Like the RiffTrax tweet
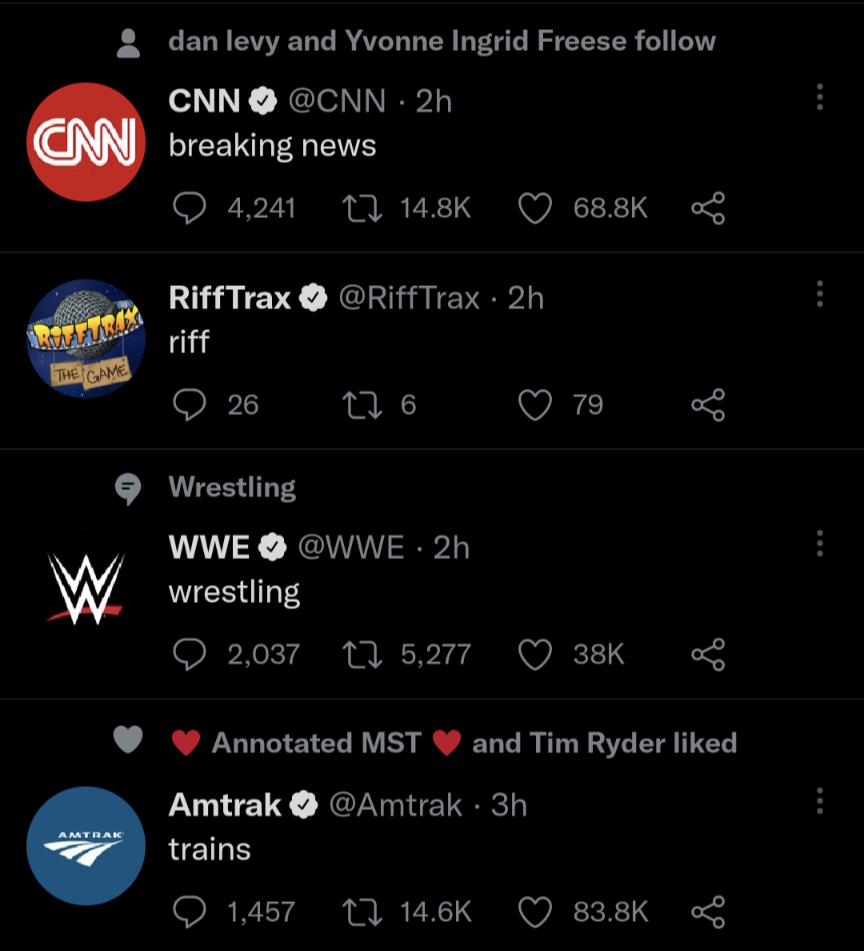Image resolution: width=864 pixels, height=951 pixels. [536, 404]
